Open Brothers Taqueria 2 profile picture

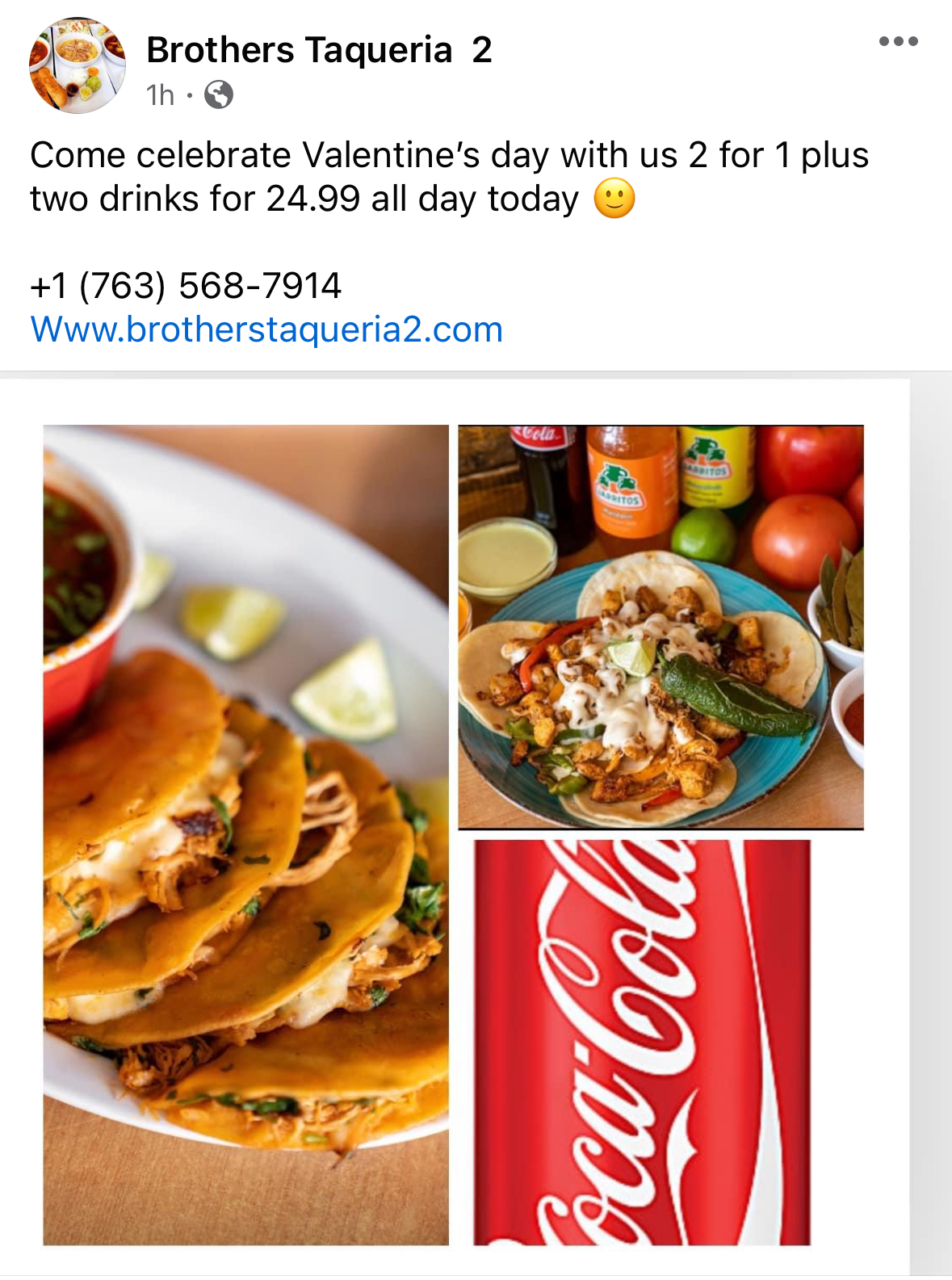[78, 66]
